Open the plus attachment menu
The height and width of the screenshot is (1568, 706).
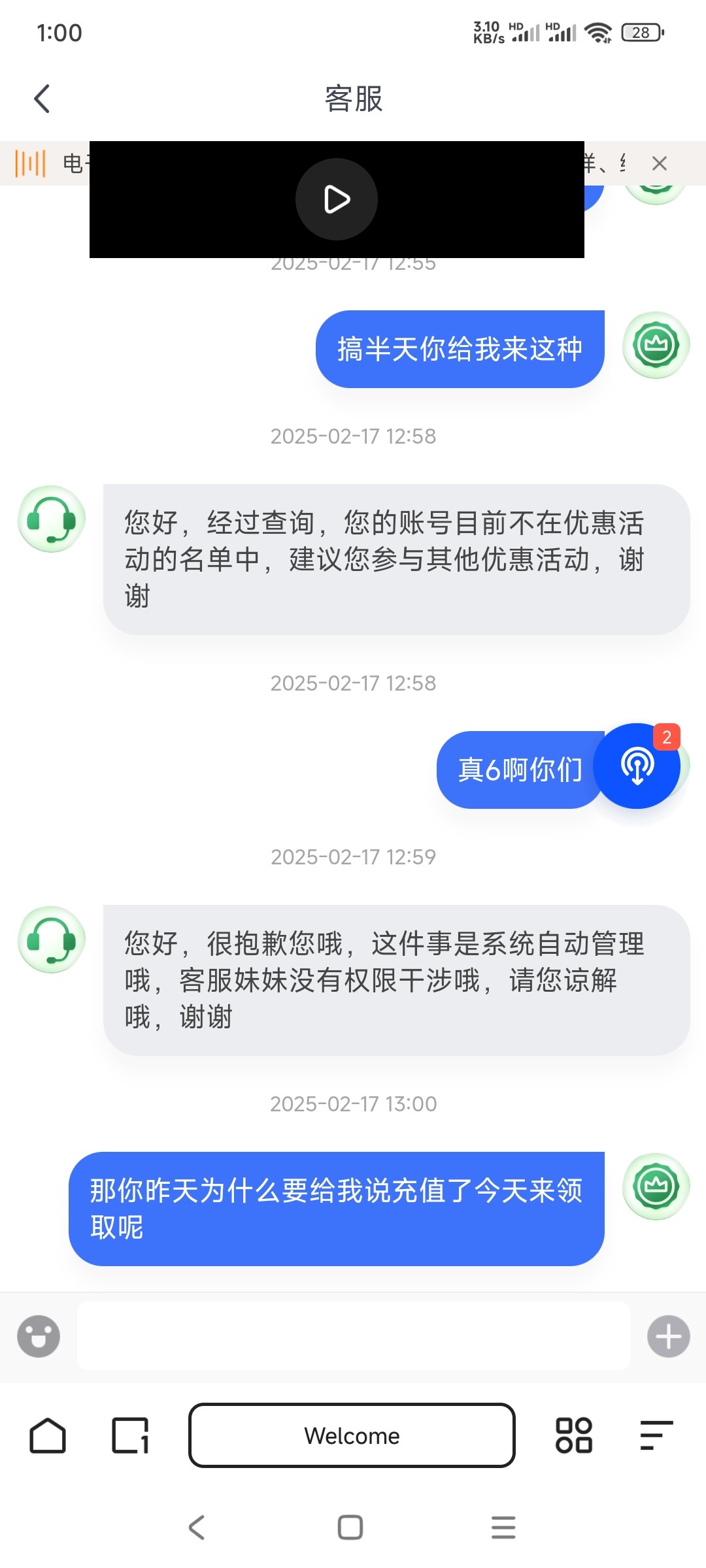(668, 1336)
